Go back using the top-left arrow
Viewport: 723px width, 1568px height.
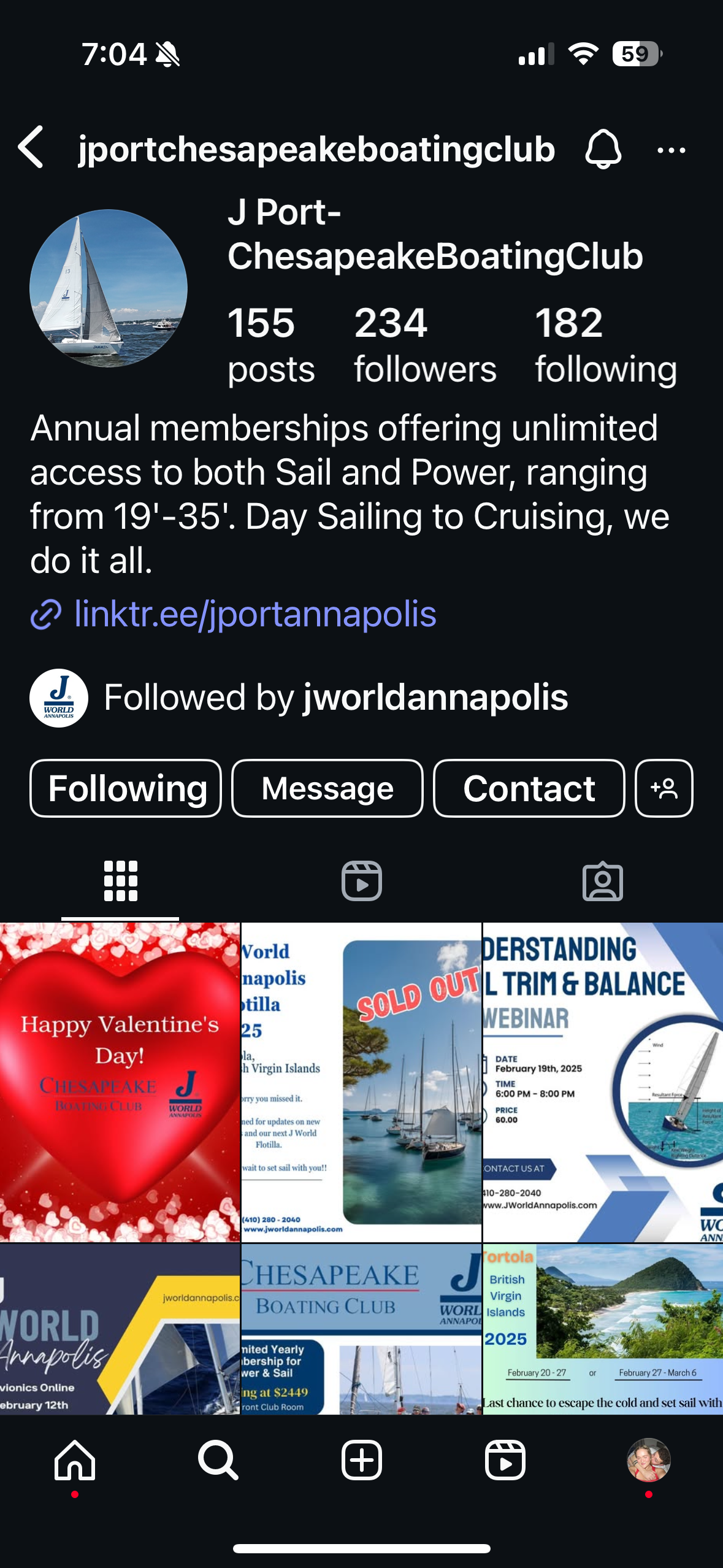click(x=31, y=147)
